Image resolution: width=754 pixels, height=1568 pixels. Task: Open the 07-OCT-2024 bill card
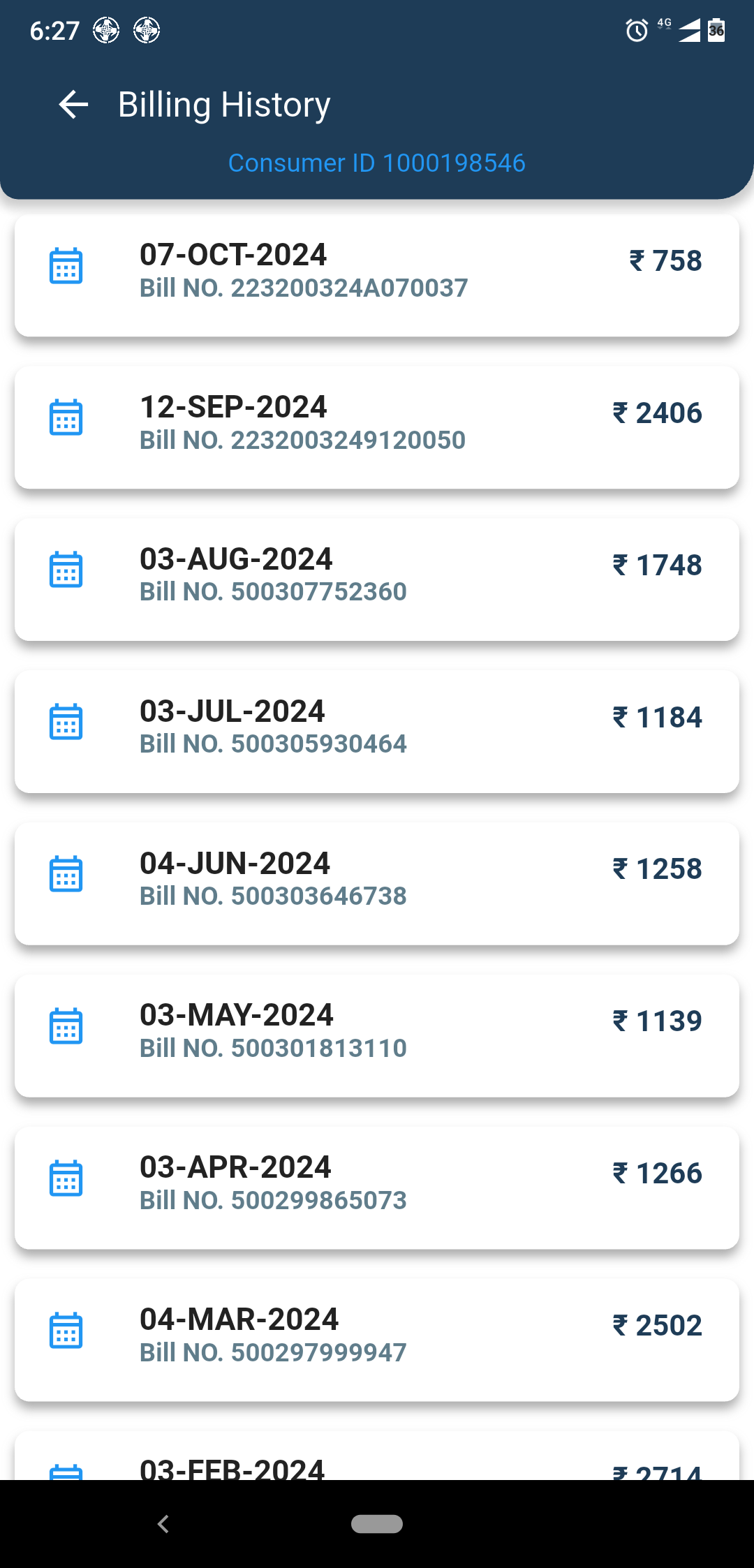coord(377,276)
